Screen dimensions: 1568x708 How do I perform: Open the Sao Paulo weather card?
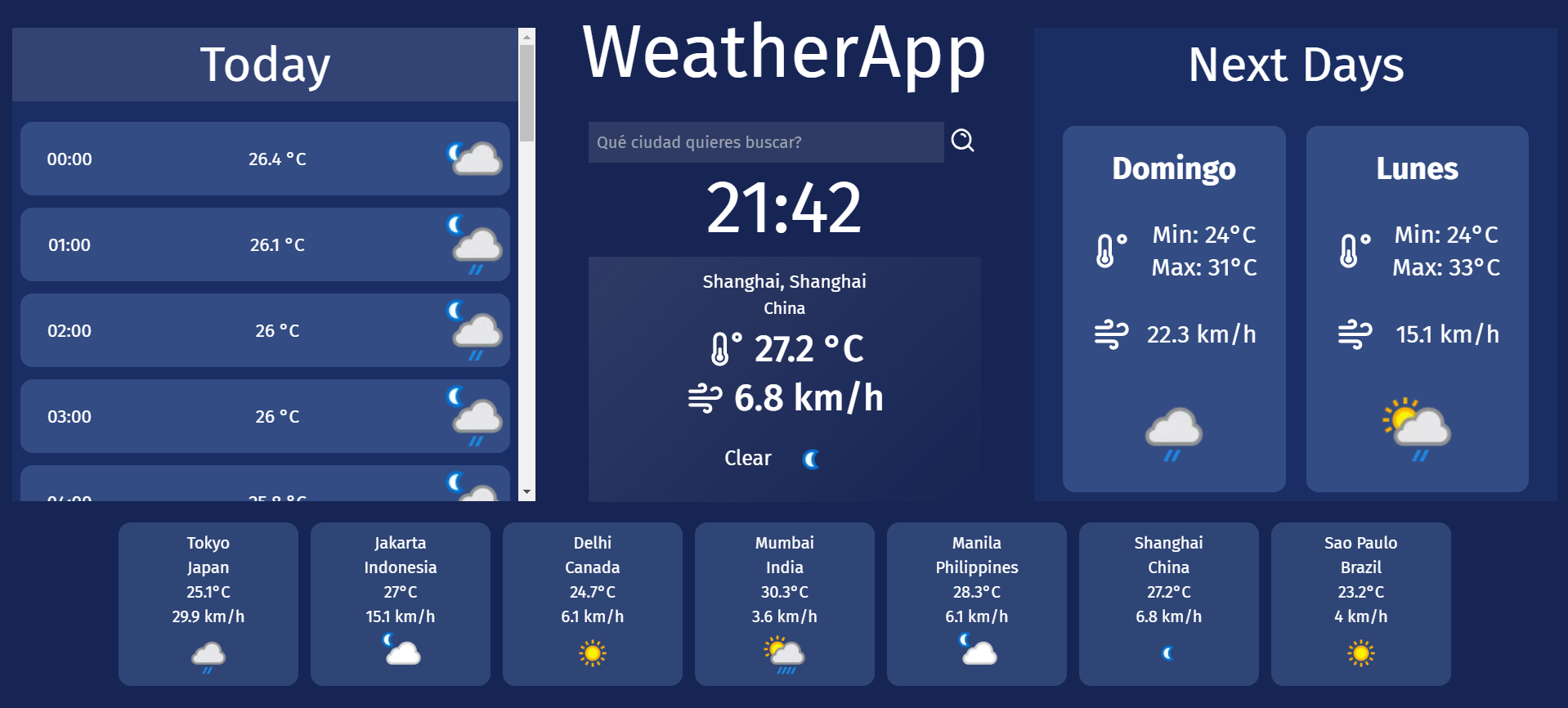(1361, 603)
